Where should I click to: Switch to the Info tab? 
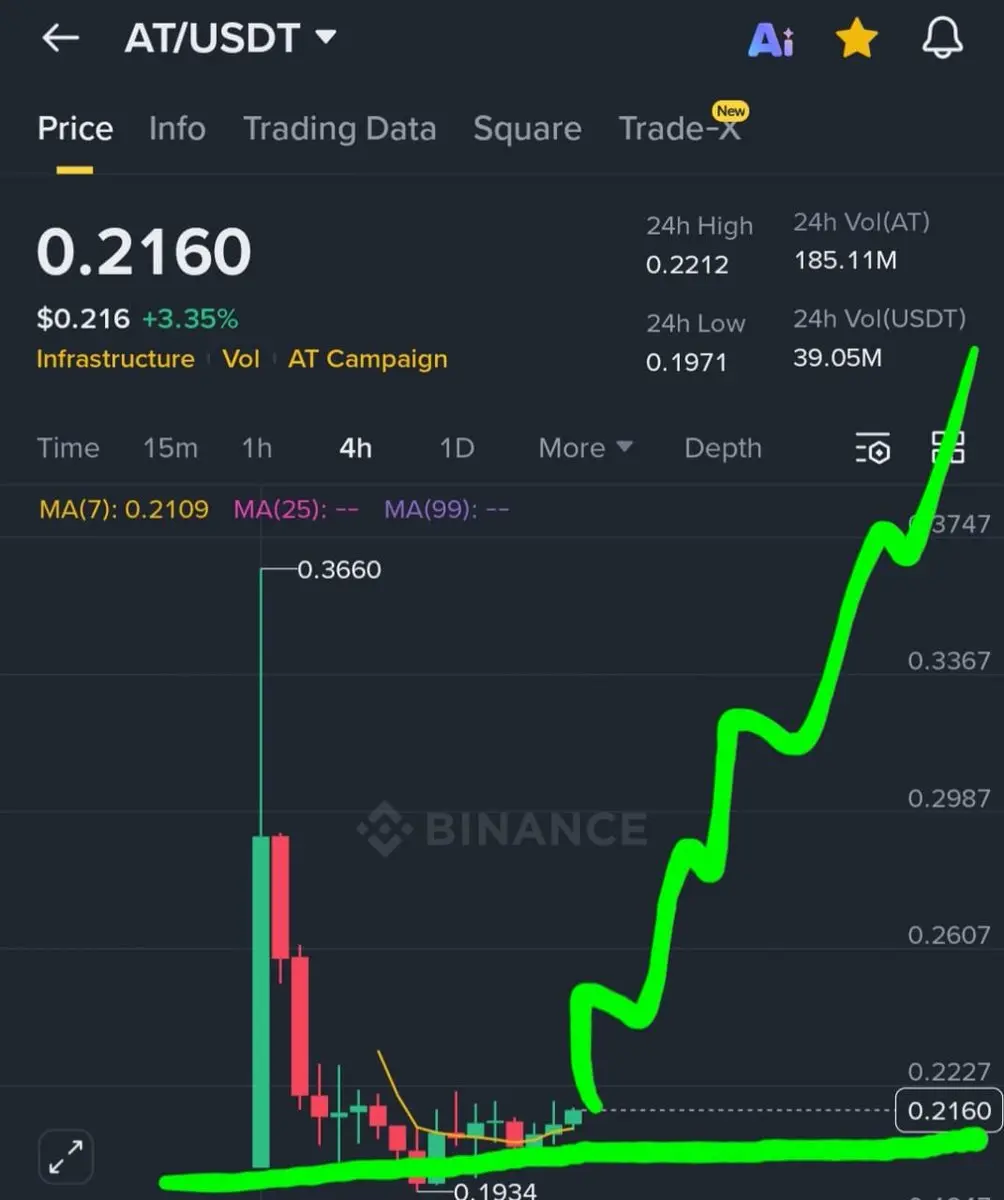pos(177,129)
